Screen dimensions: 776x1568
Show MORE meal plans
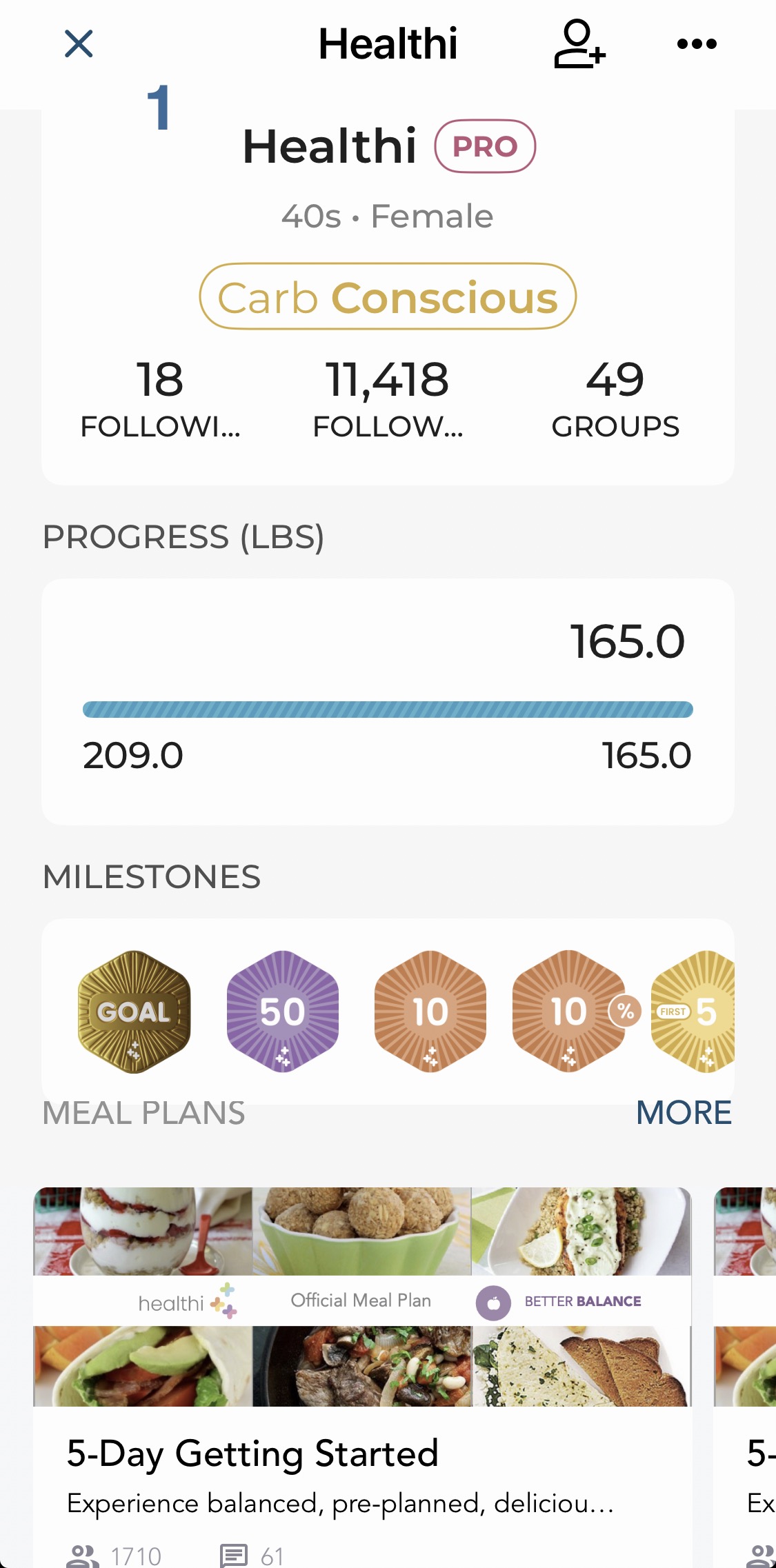683,1112
